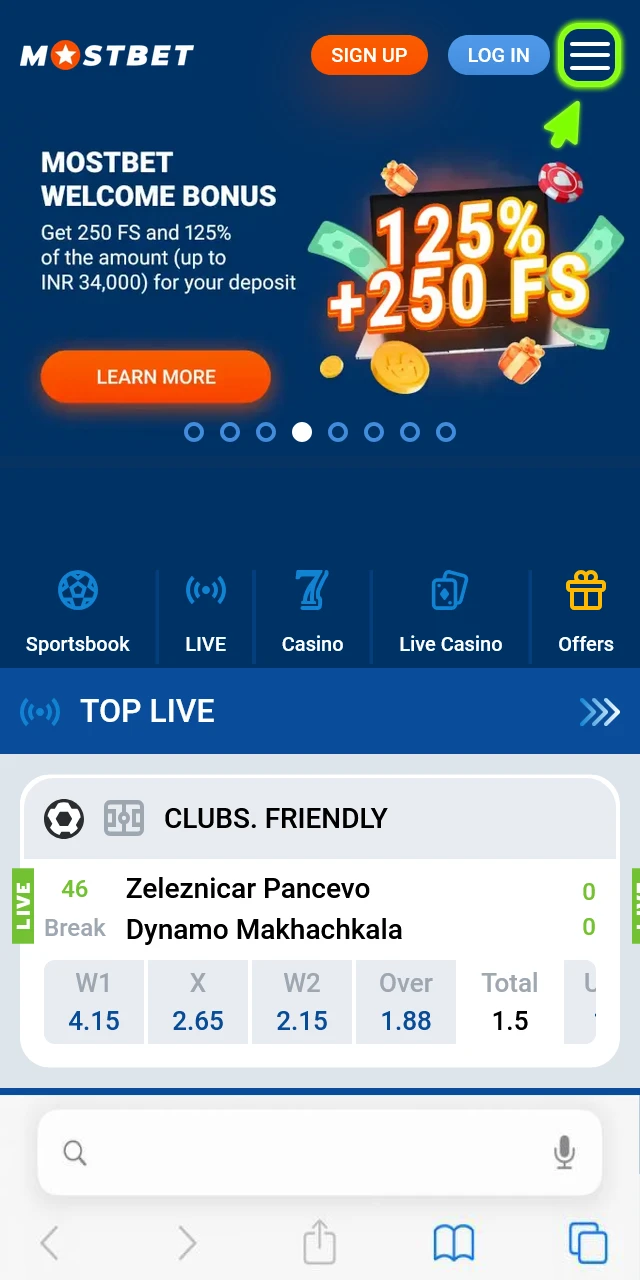Tap the SIGN UP button
Image resolution: width=640 pixels, height=1280 pixels.
point(369,55)
